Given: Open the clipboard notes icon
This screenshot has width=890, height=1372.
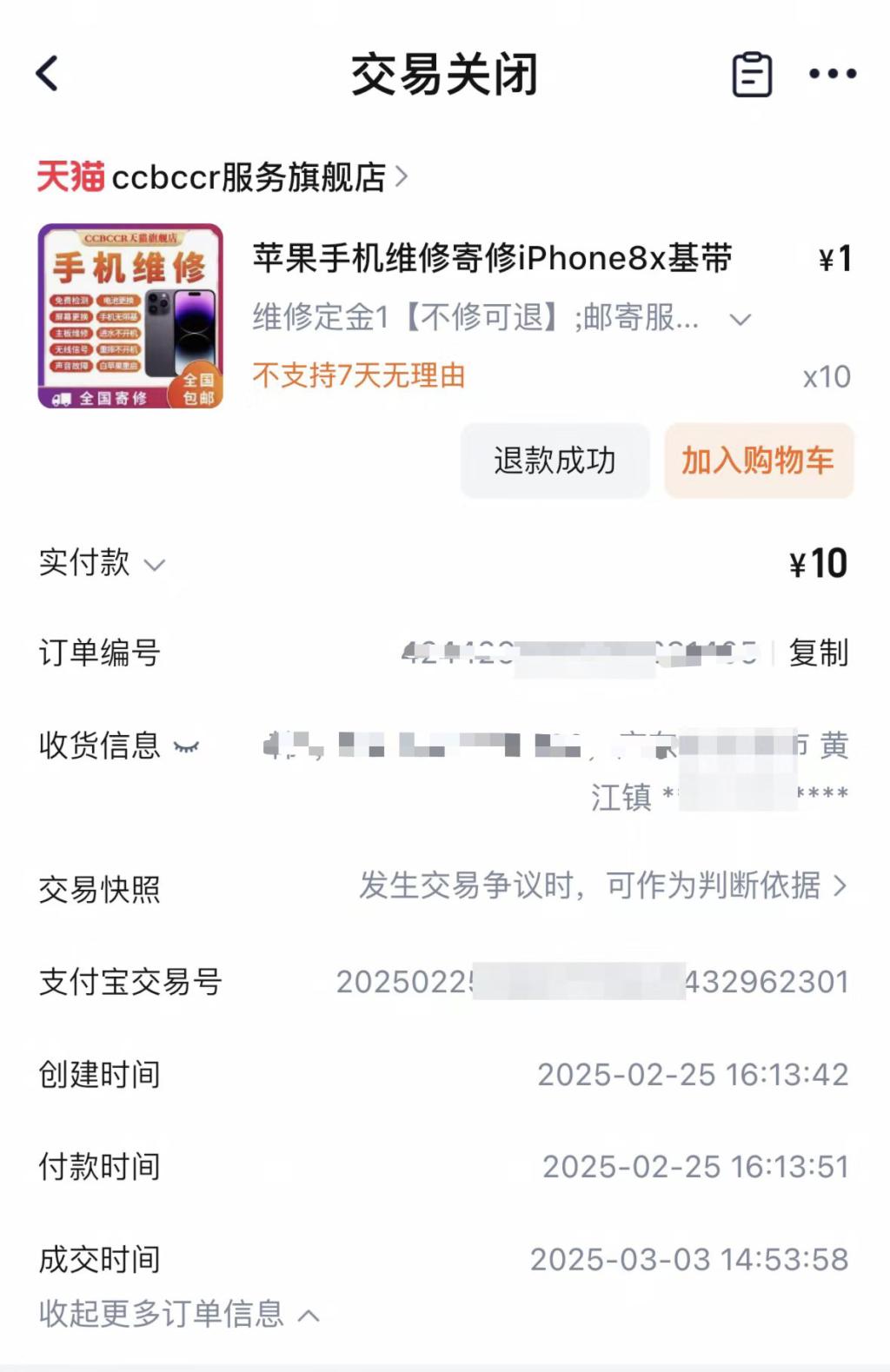Looking at the screenshot, I should [x=752, y=74].
